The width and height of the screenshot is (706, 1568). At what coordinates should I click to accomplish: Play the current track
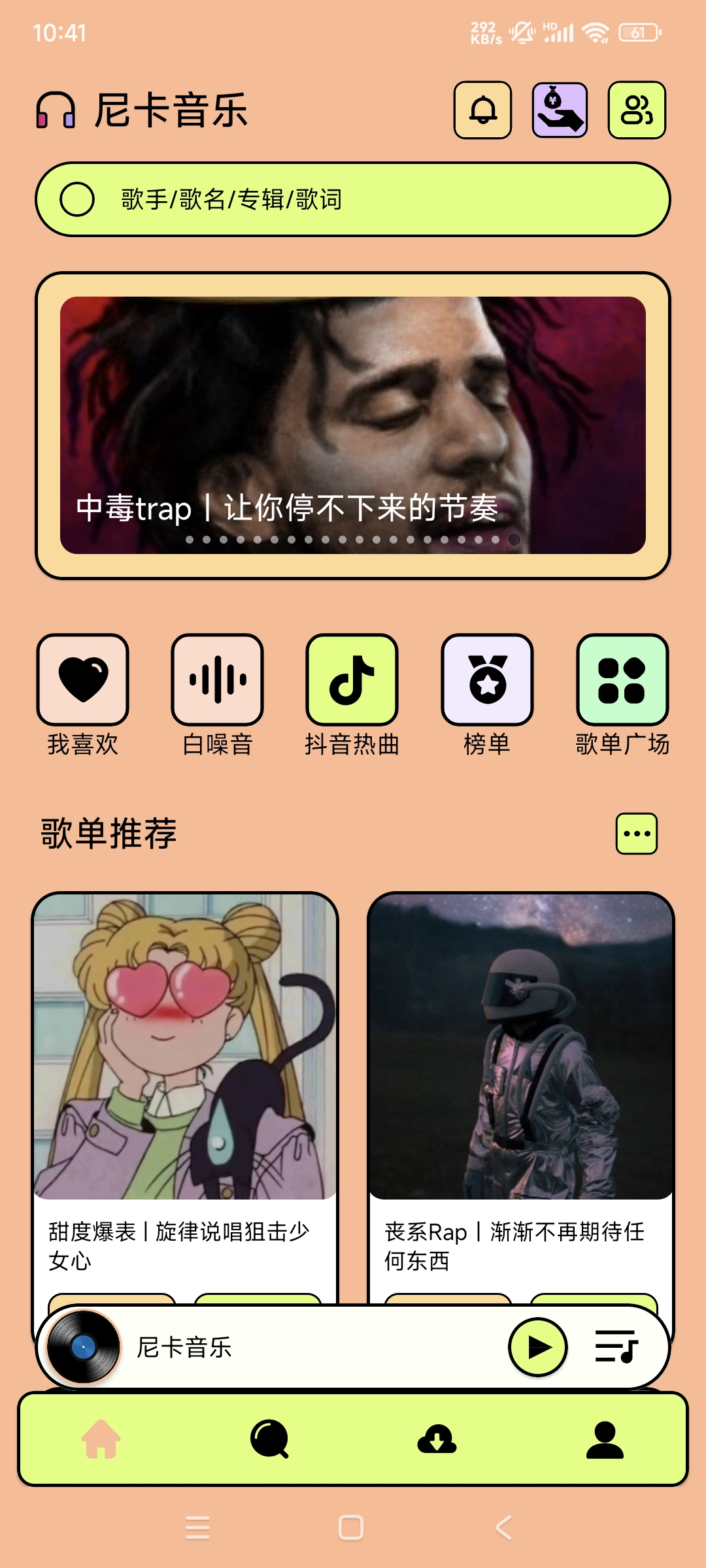538,1347
